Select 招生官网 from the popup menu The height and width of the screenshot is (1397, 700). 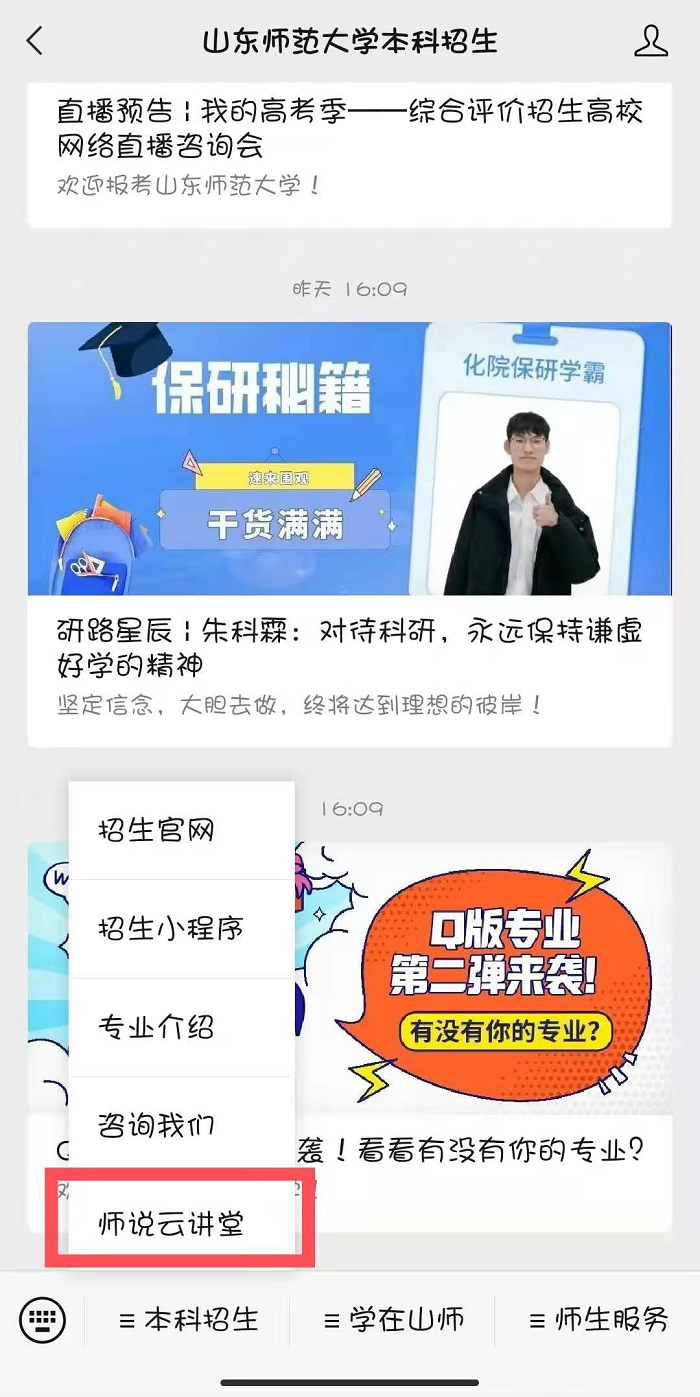(x=181, y=830)
